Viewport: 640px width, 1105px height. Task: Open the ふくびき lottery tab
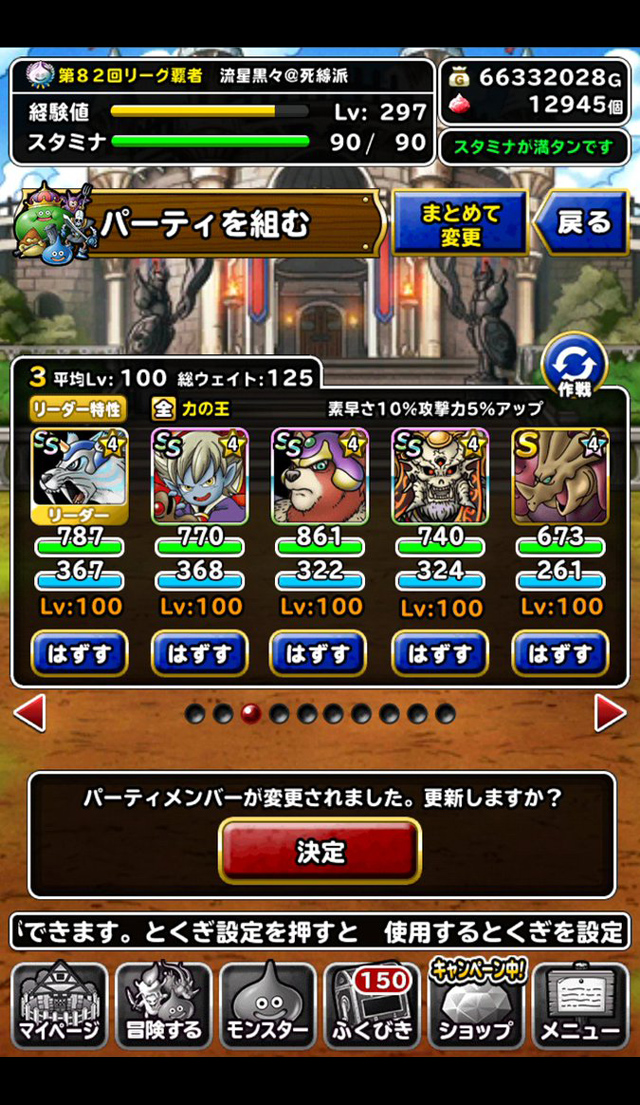tap(372, 1006)
